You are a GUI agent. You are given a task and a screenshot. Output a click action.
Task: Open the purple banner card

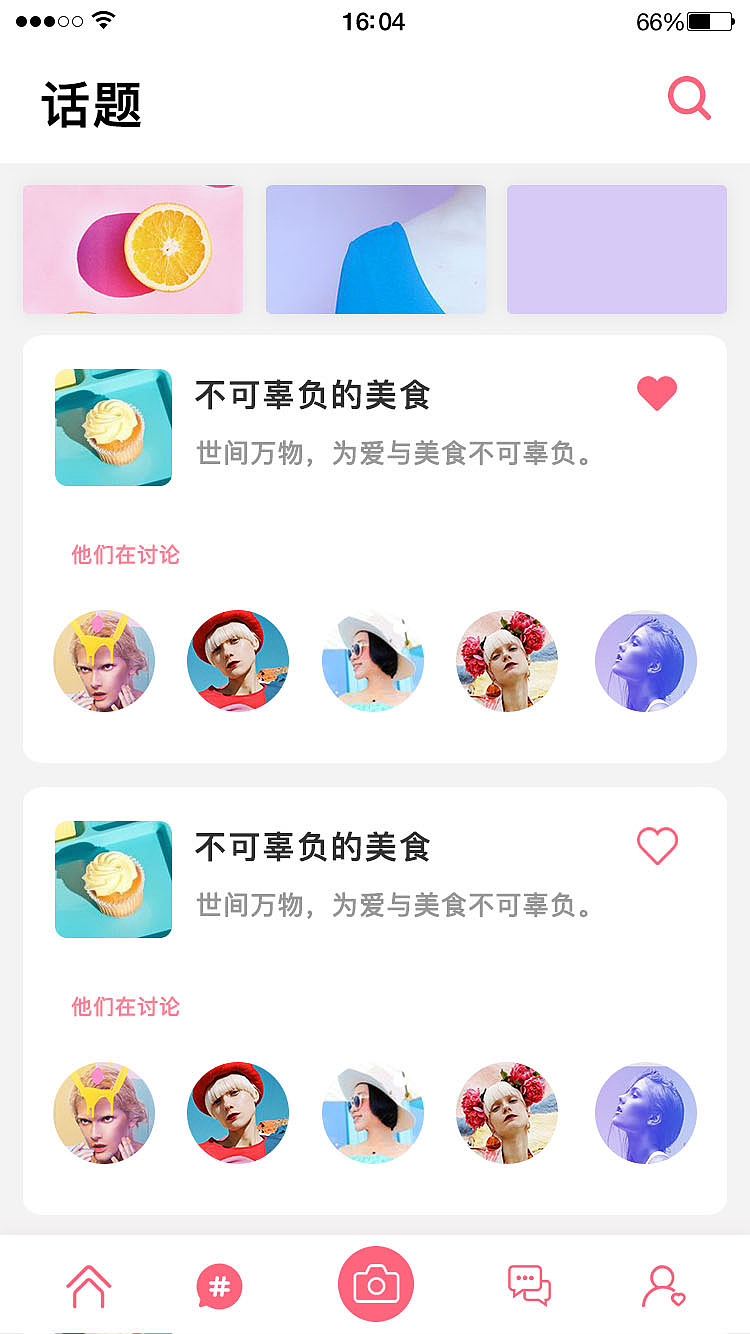pos(616,249)
